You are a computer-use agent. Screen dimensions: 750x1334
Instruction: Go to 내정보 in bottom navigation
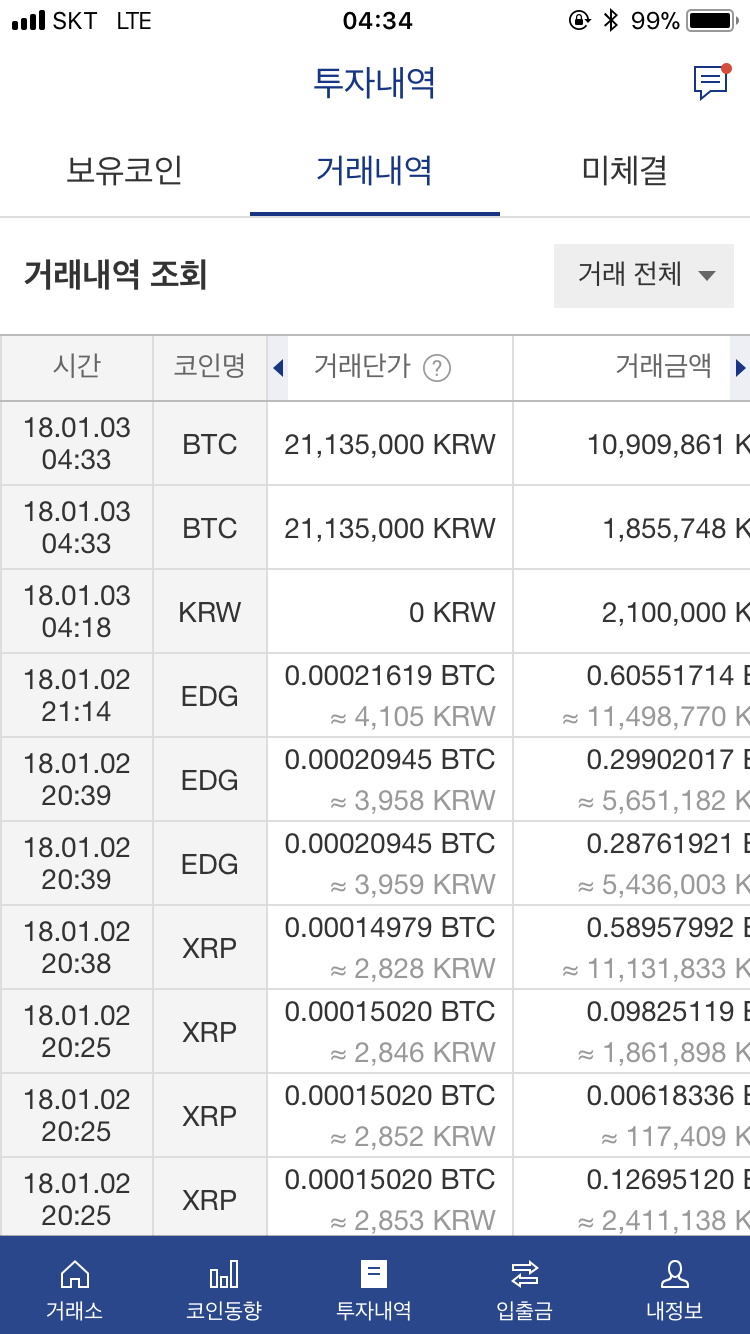[x=674, y=1289]
